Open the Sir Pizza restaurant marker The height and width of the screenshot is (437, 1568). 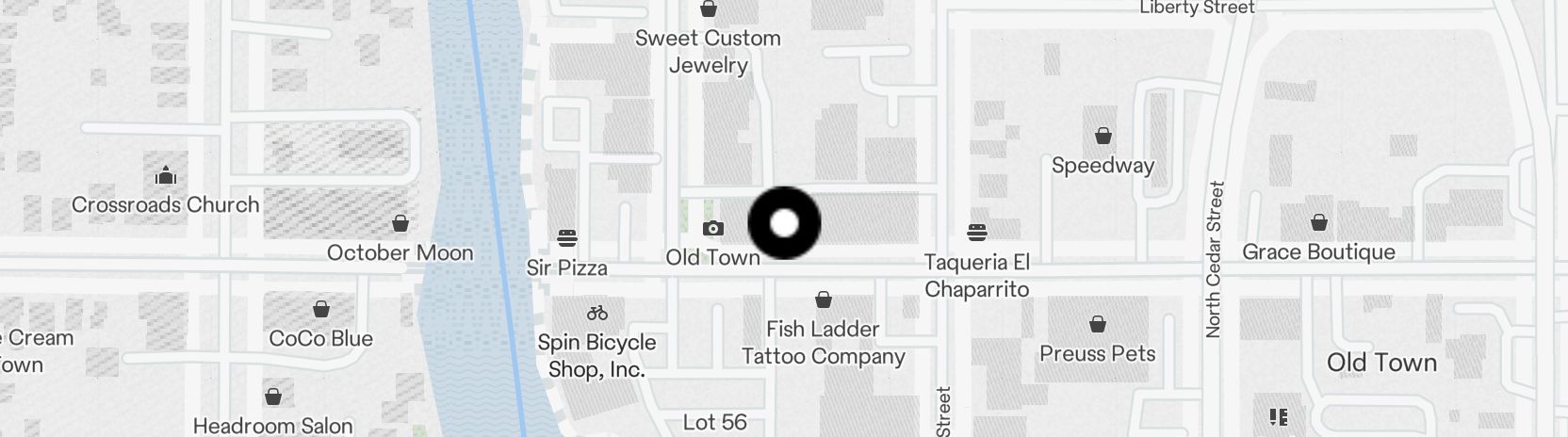566,237
